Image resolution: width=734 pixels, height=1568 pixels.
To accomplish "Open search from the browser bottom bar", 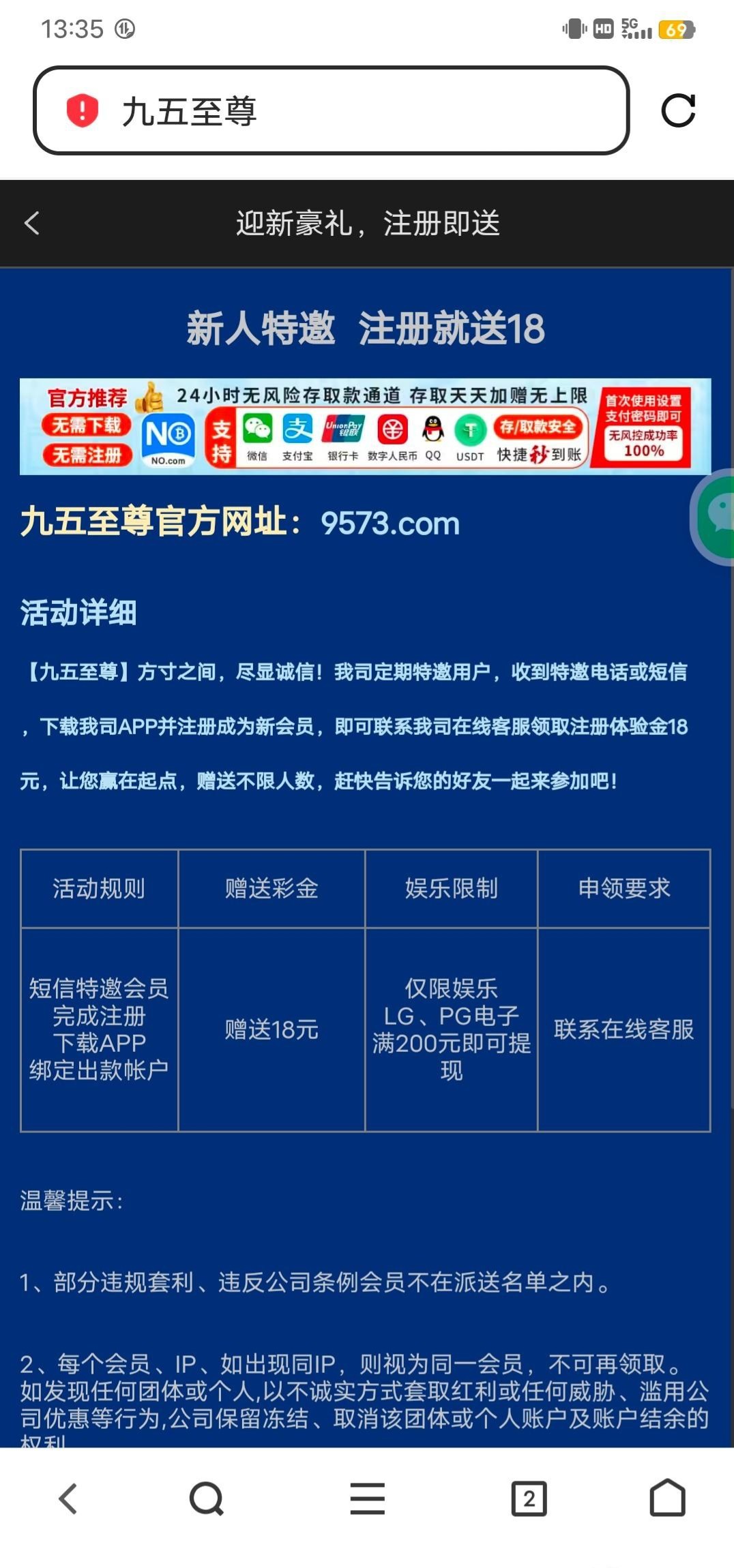I will [x=206, y=1498].
